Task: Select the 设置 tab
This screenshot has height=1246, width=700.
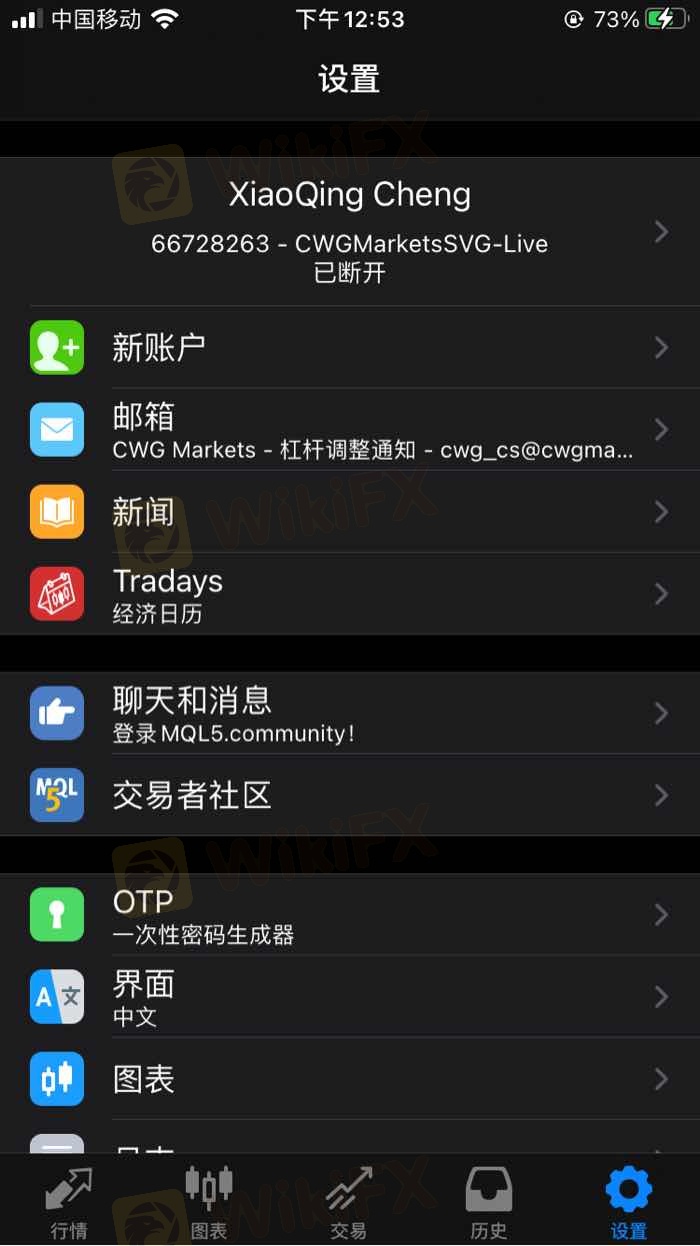Action: pyautogui.click(x=629, y=1201)
